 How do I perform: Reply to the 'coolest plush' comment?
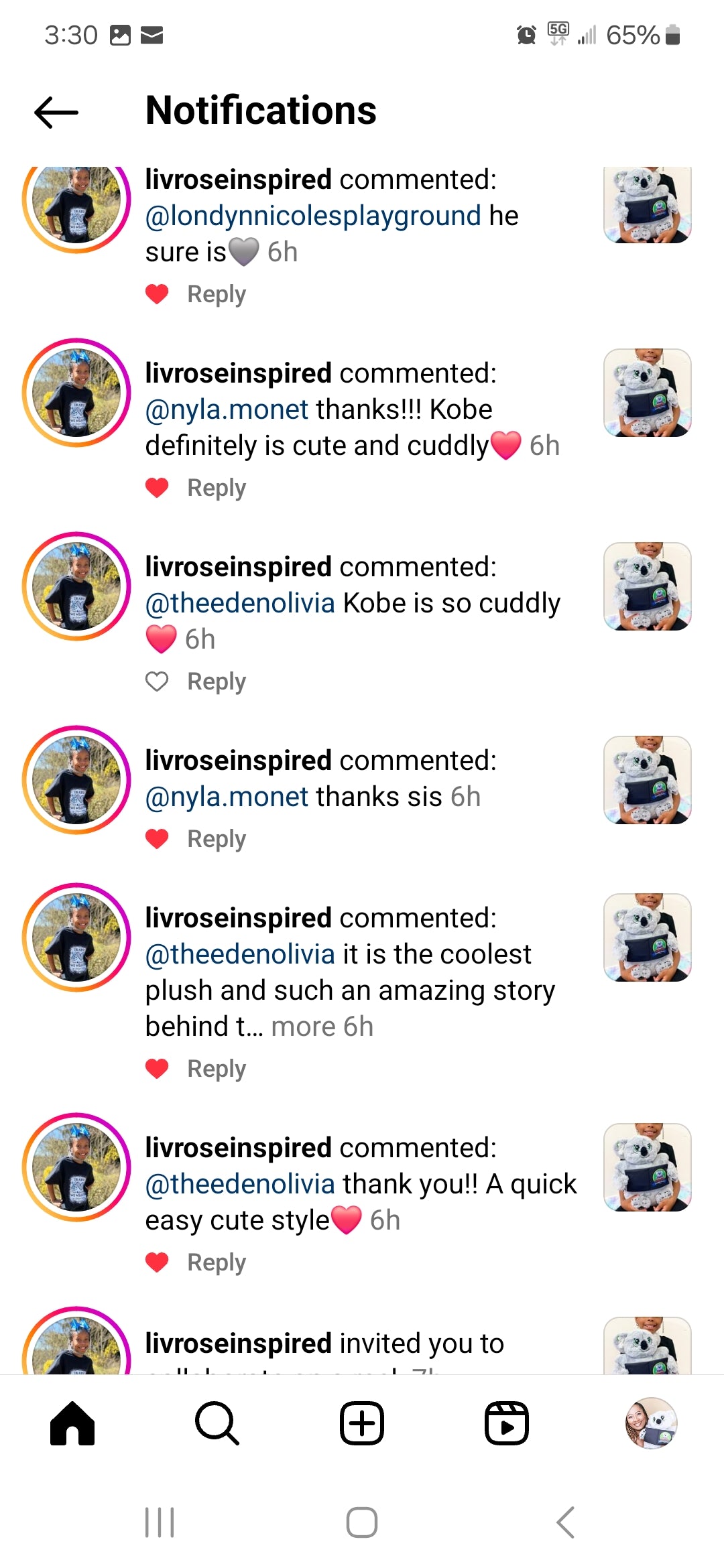pyautogui.click(x=216, y=1069)
